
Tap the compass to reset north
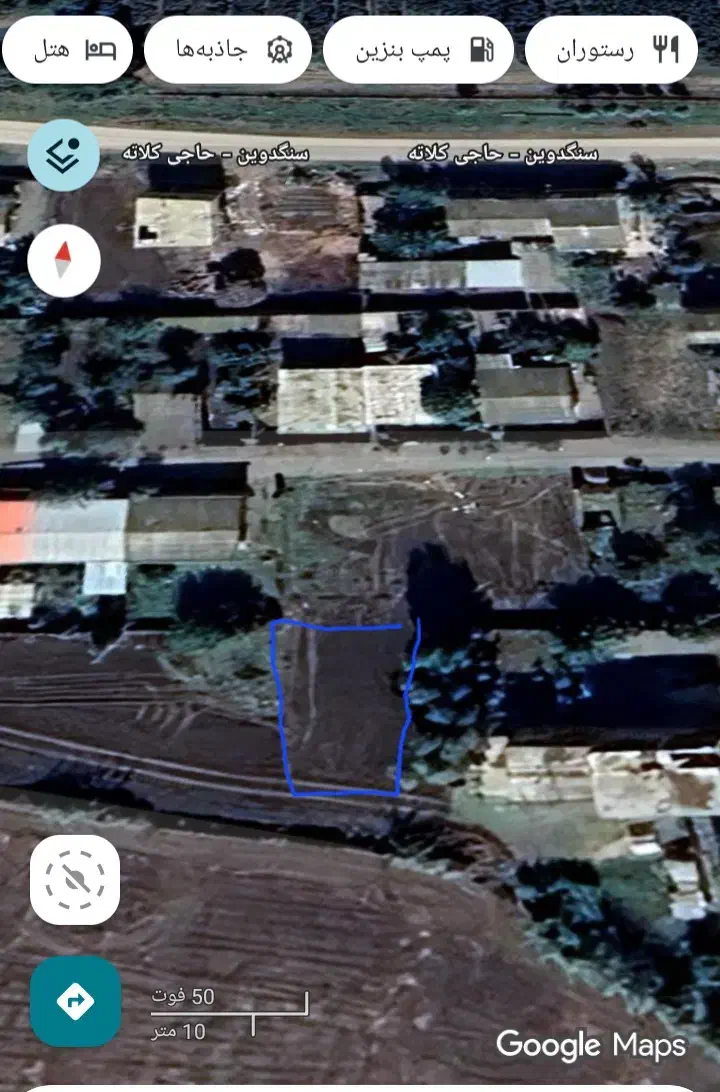coord(64,262)
